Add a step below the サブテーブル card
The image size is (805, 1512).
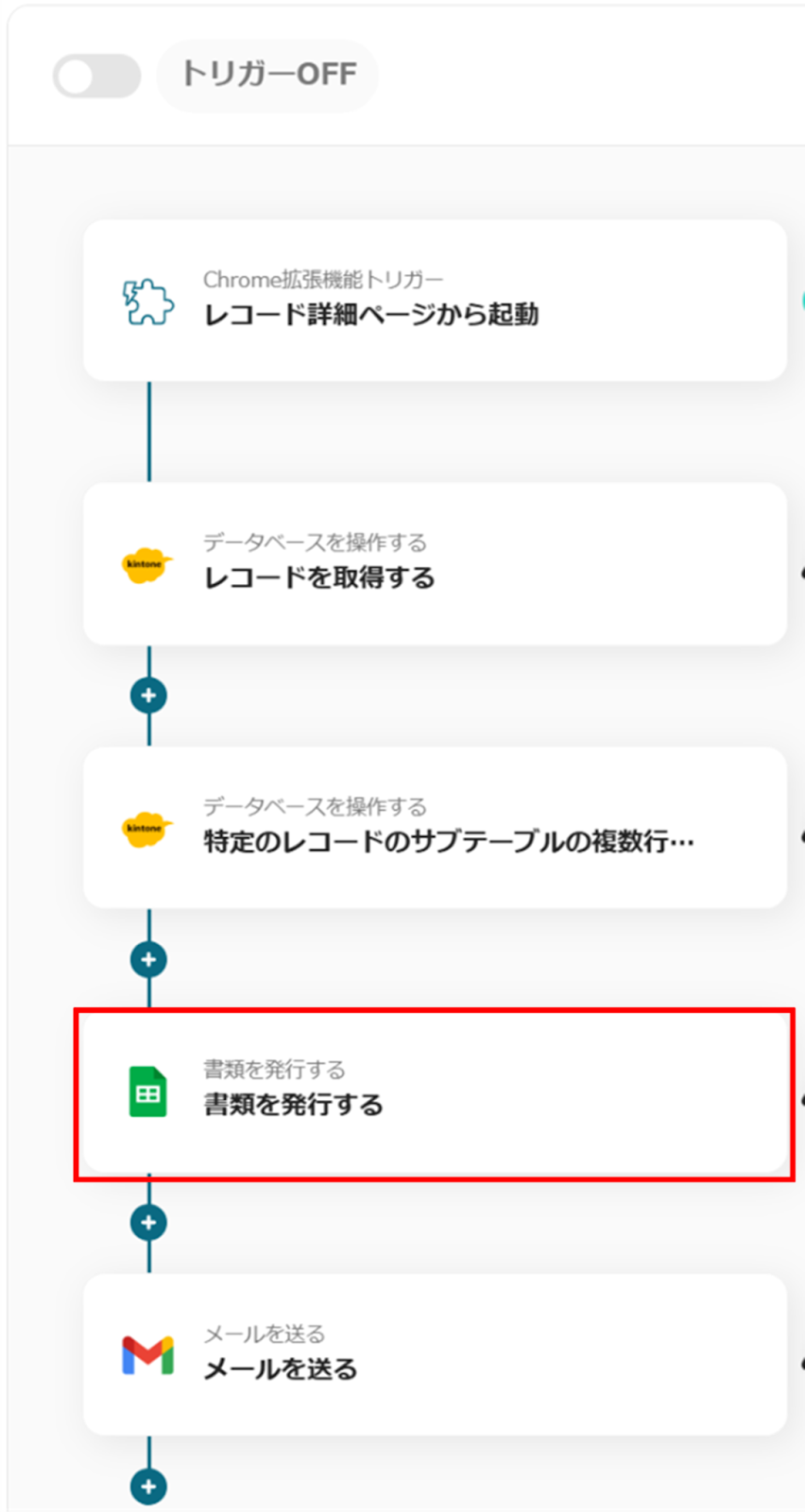(148, 959)
